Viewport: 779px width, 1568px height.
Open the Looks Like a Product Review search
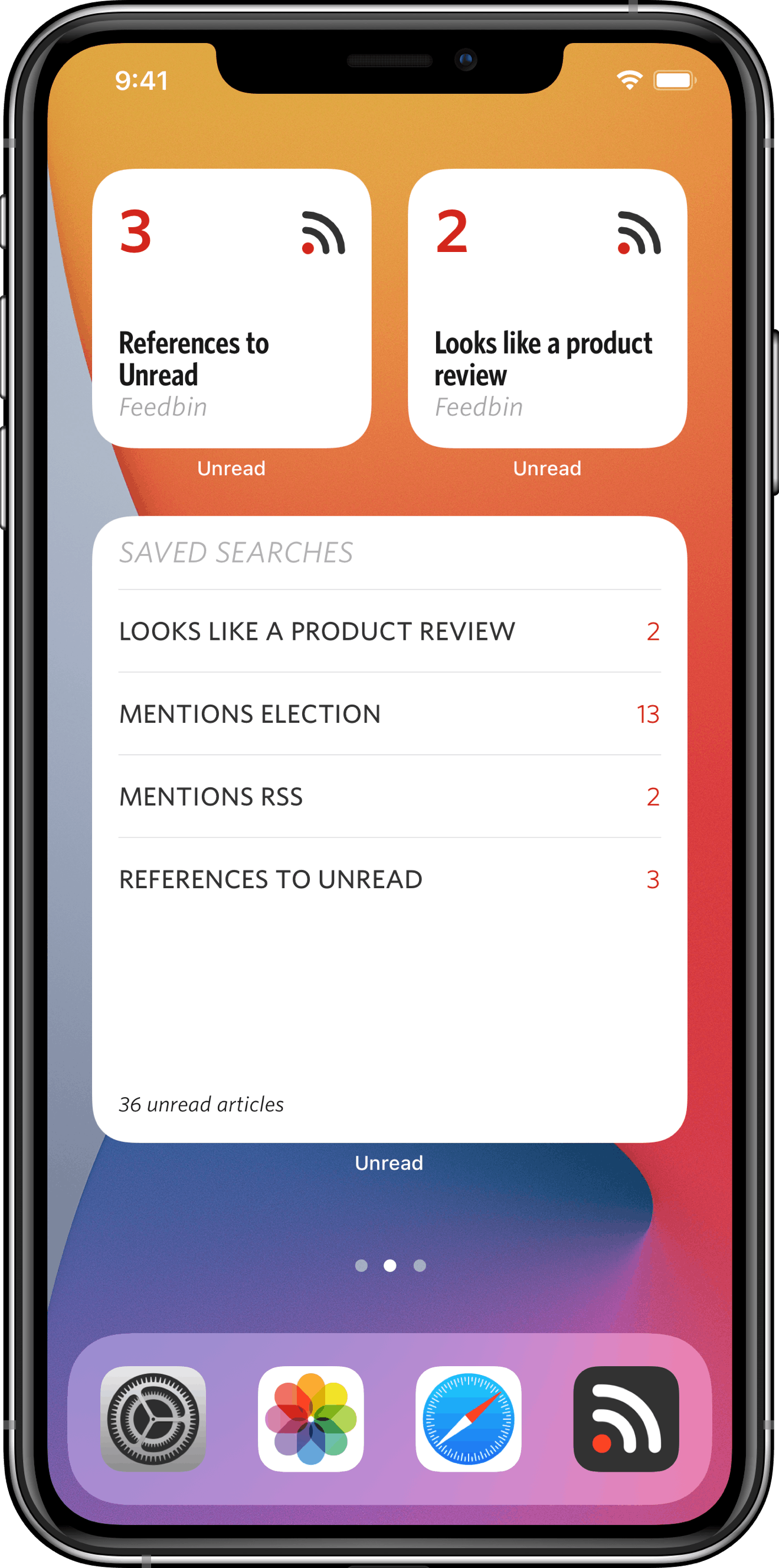390,631
